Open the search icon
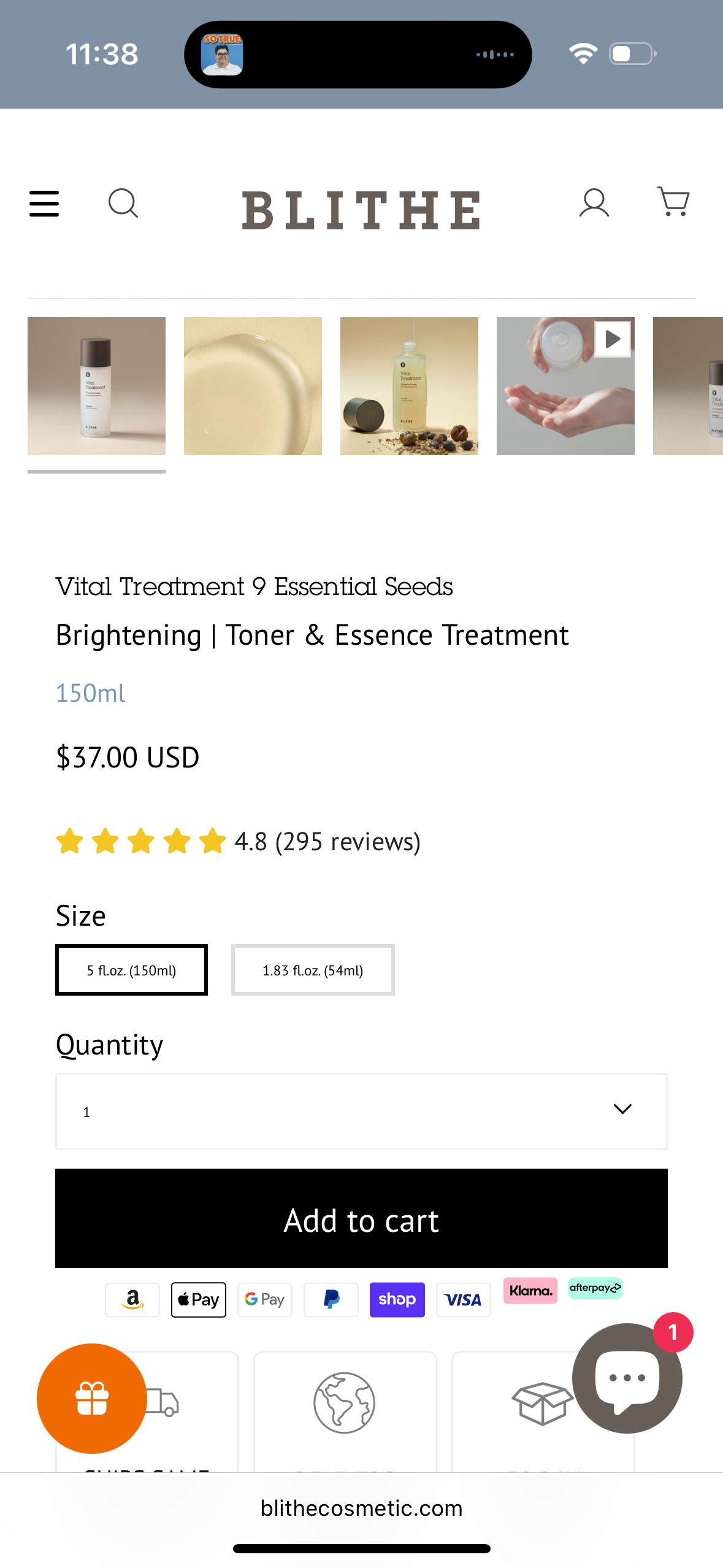The image size is (723, 1568). [123, 204]
